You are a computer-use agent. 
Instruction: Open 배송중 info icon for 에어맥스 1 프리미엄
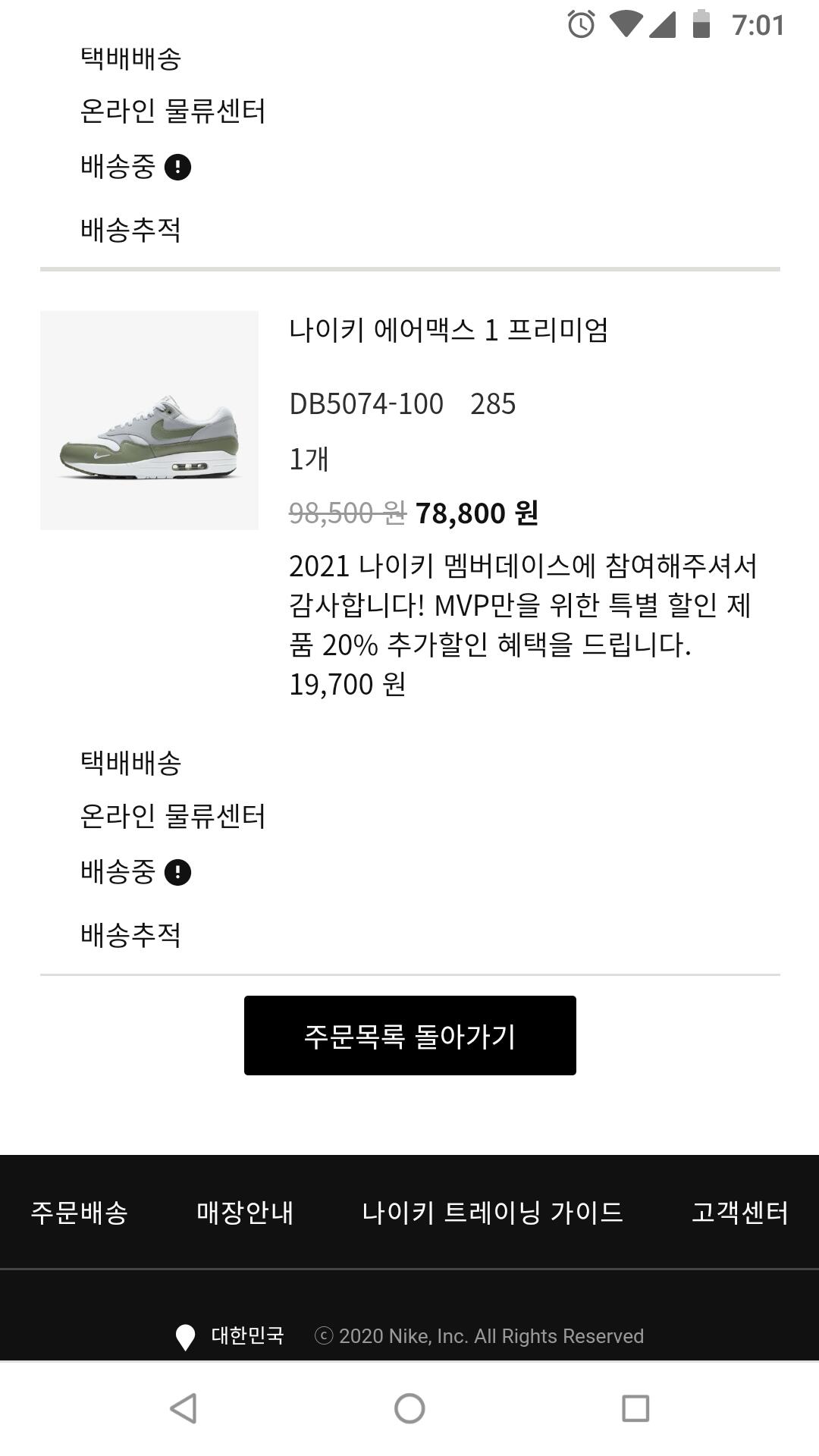coord(177,872)
